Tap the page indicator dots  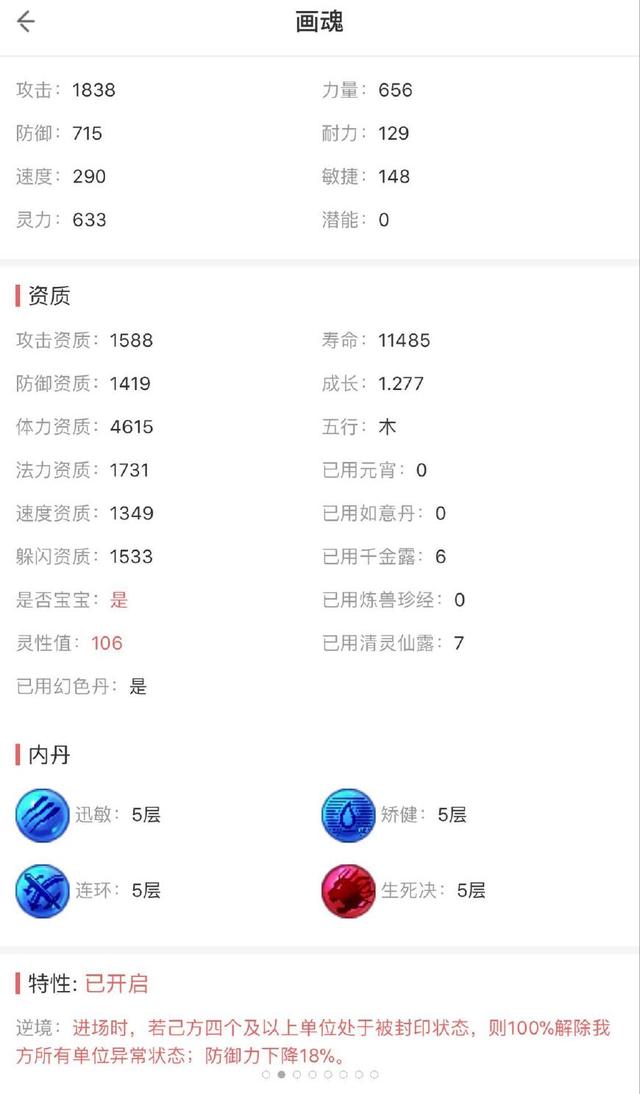(320, 1074)
